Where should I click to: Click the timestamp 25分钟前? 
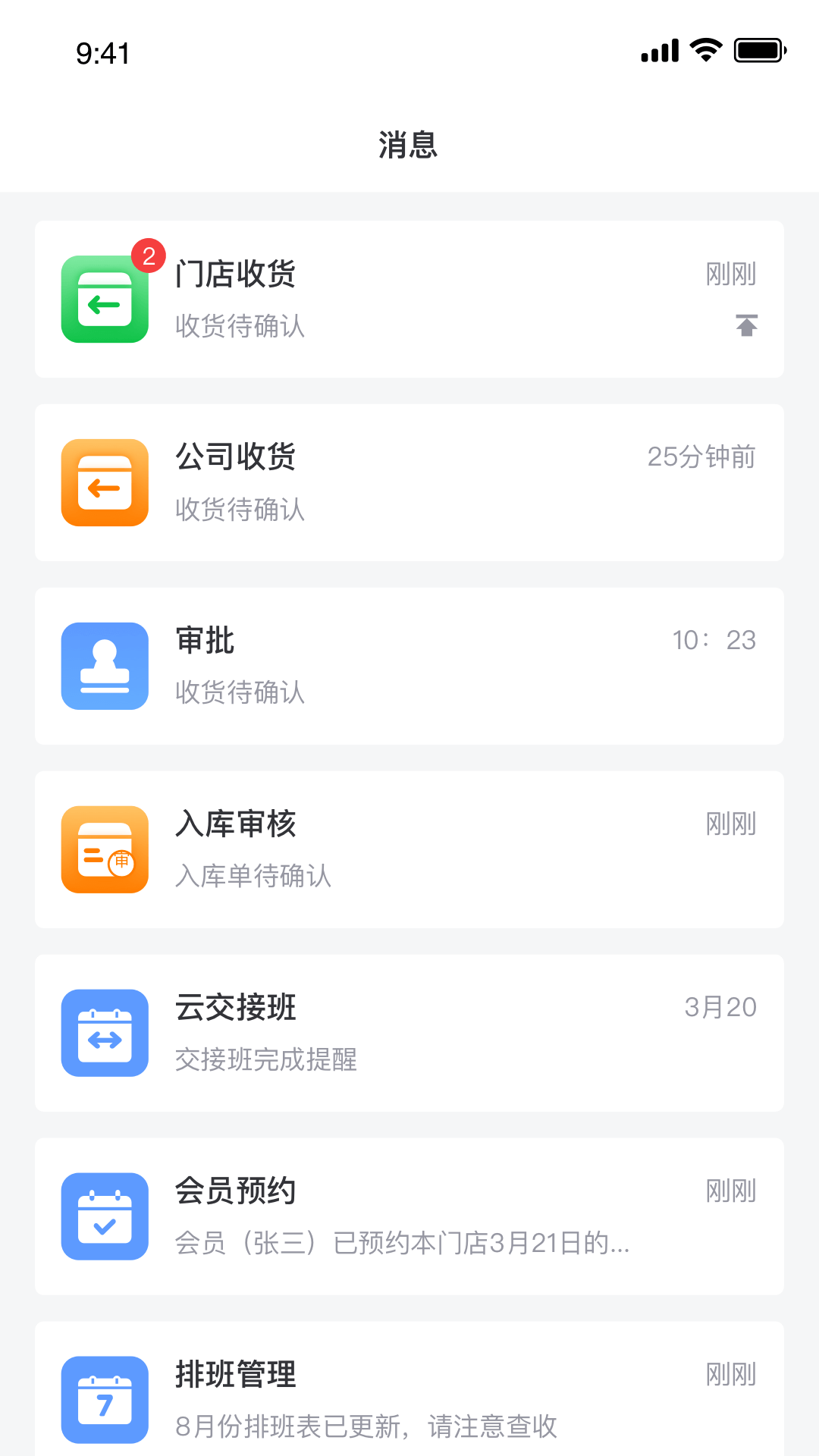click(x=701, y=457)
